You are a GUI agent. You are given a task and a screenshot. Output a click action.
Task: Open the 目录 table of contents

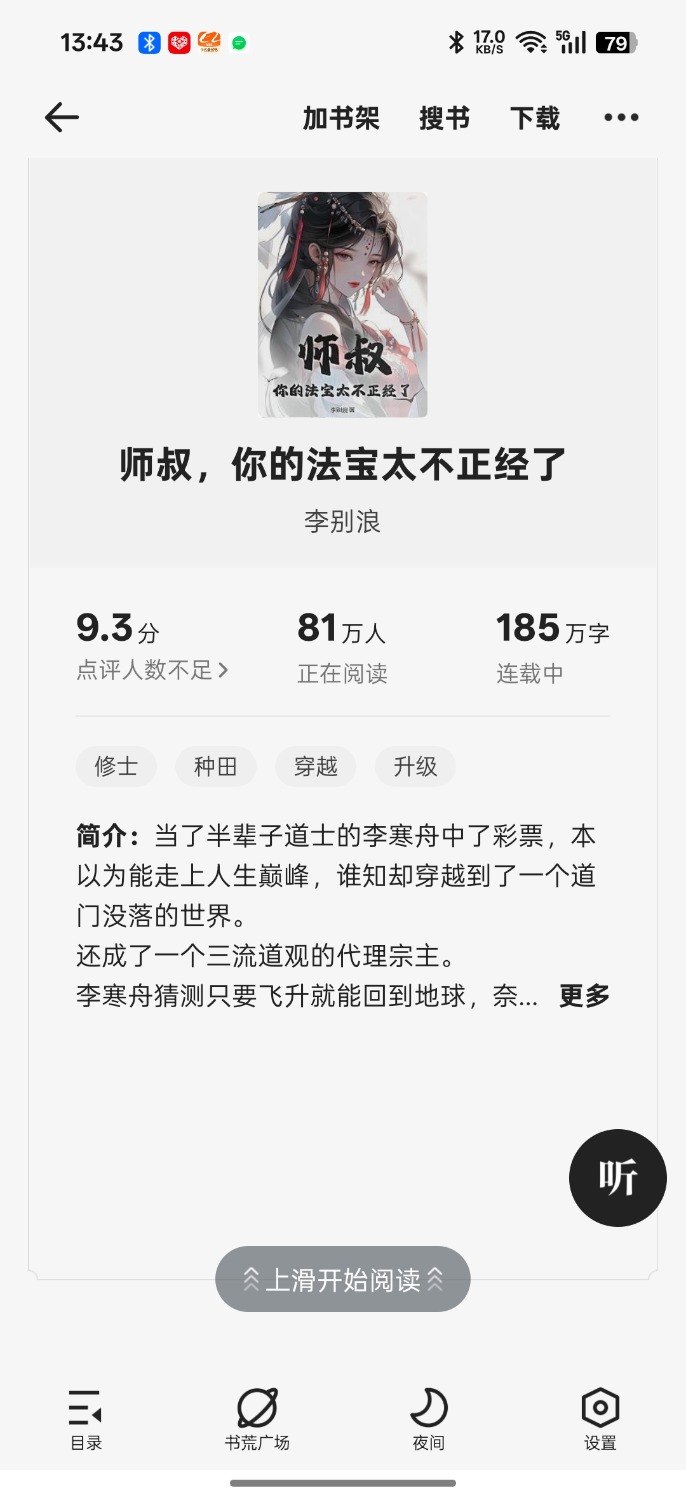pyautogui.click(x=86, y=1419)
